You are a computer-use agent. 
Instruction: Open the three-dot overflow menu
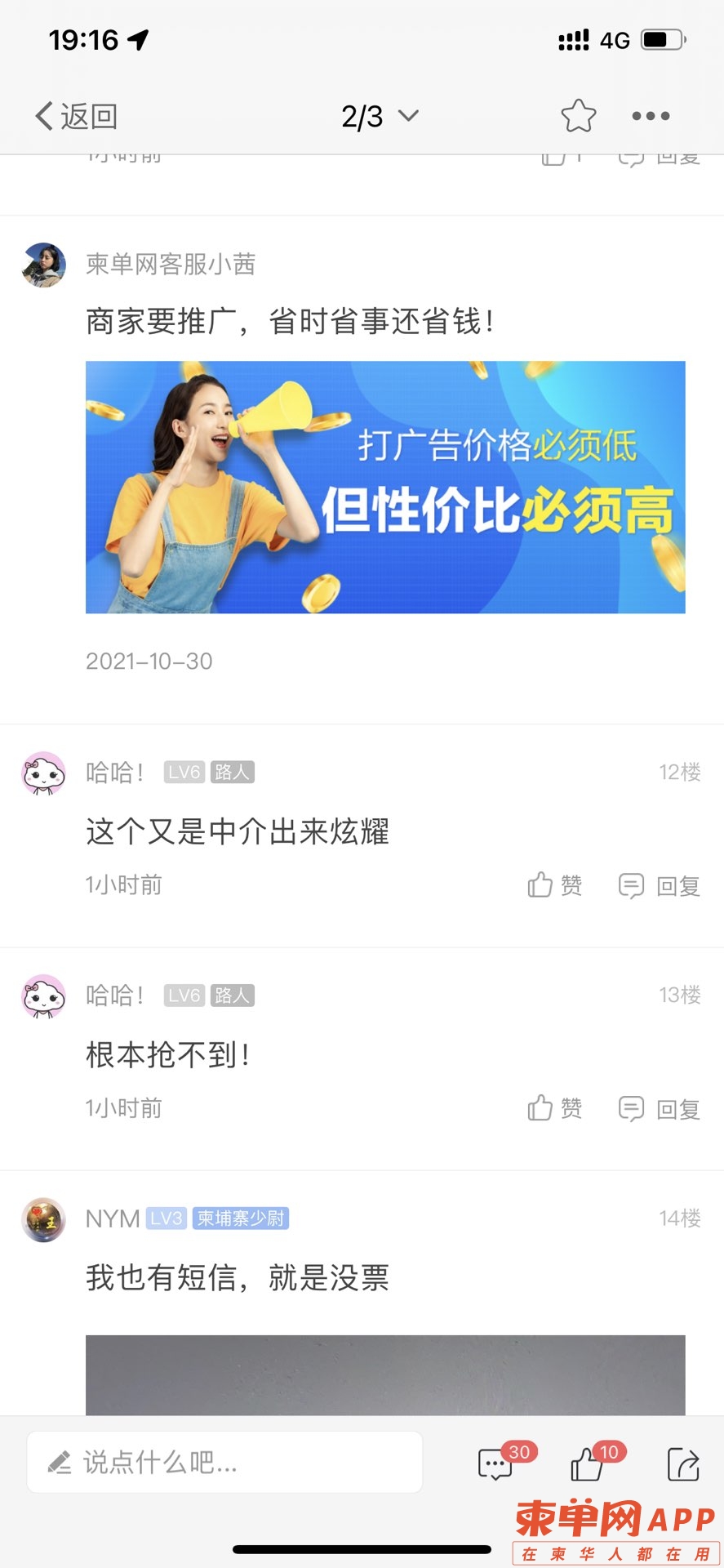tap(651, 116)
